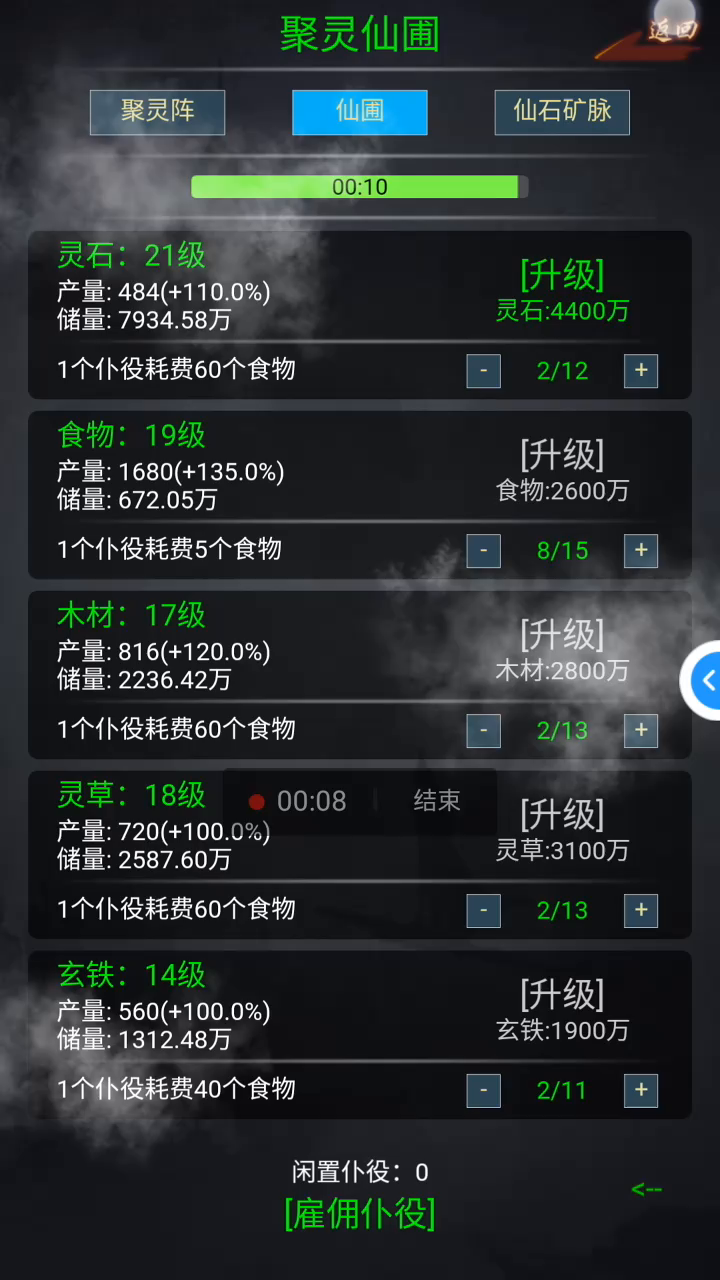The image size is (720, 1280).
Task: Remove one servant from 玄铁
Action: (x=483, y=1090)
